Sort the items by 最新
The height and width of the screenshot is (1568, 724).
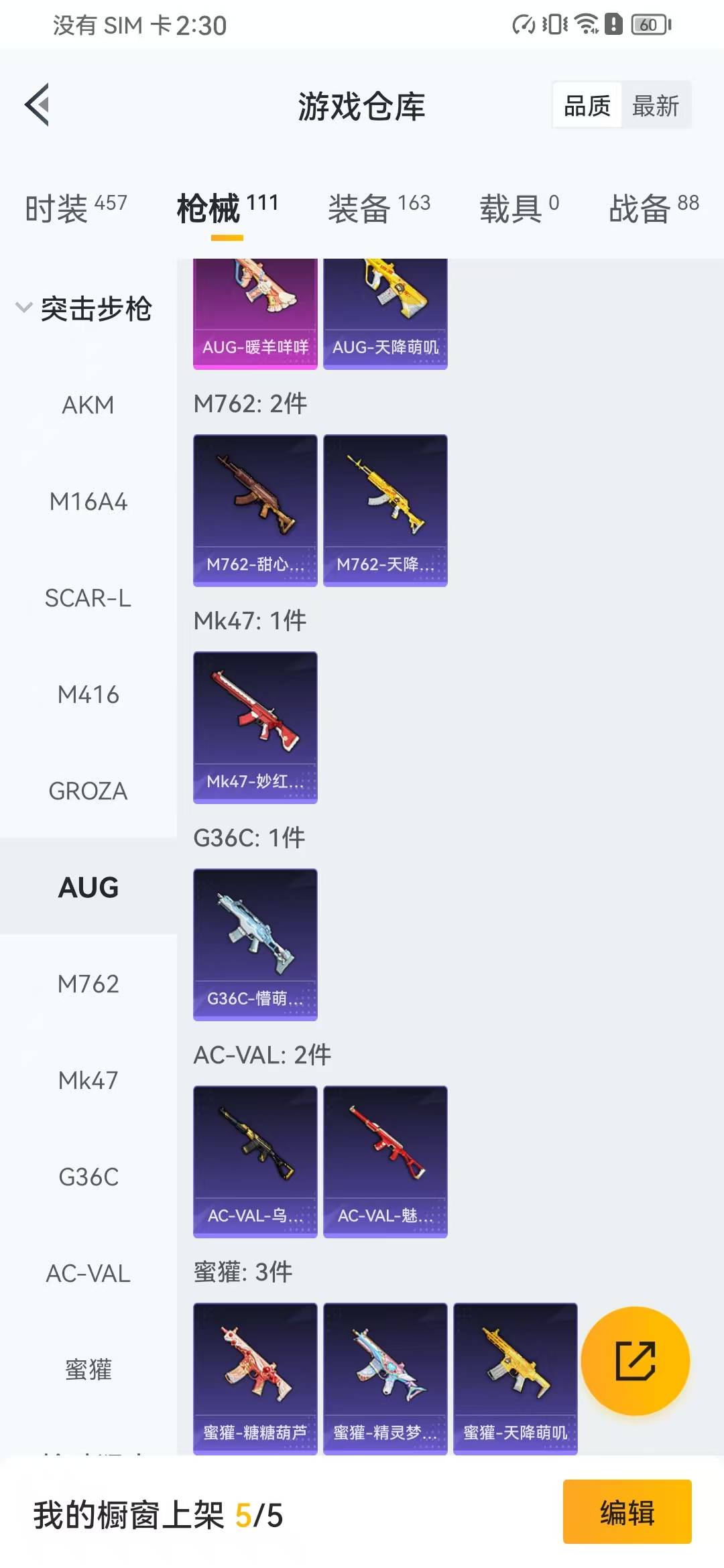coord(655,106)
